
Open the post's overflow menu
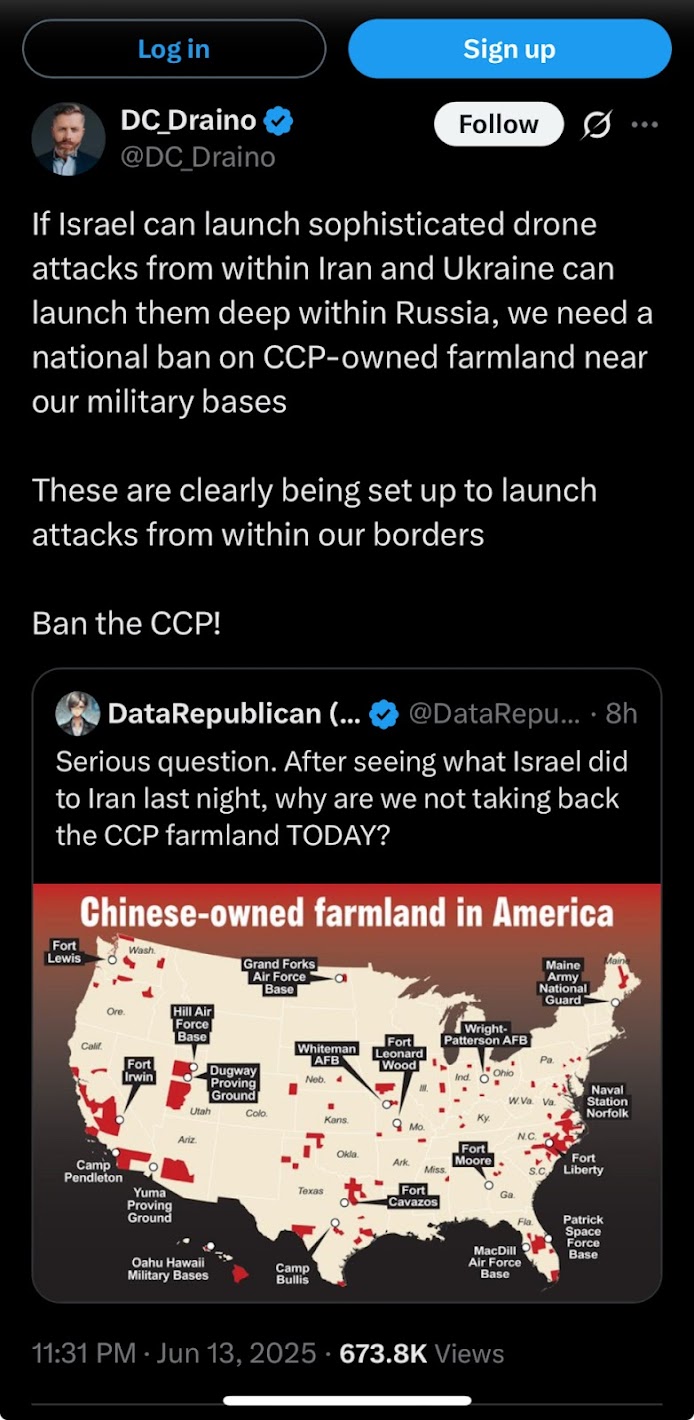[645, 125]
